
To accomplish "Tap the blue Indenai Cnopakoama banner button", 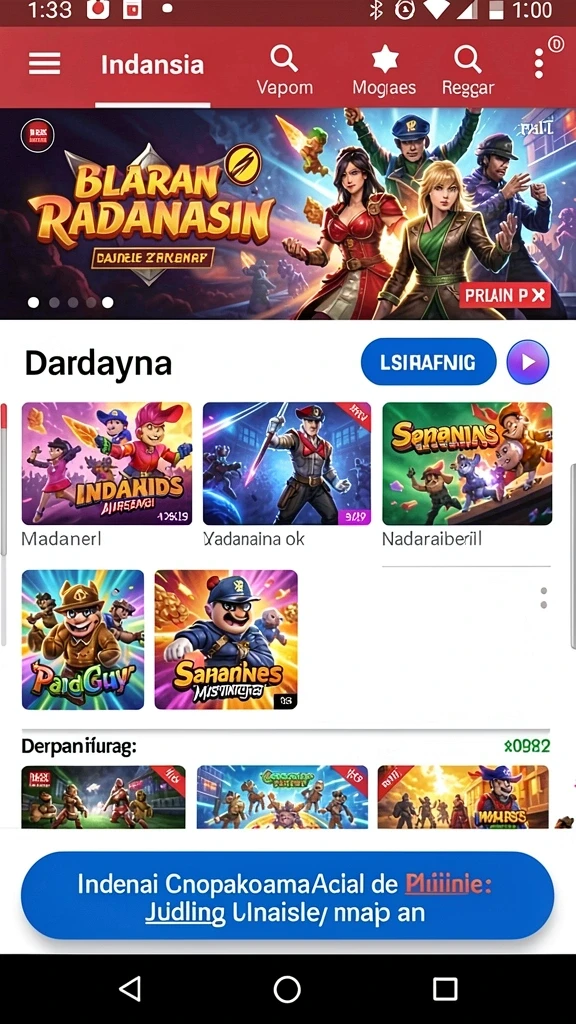I will (x=287, y=895).
